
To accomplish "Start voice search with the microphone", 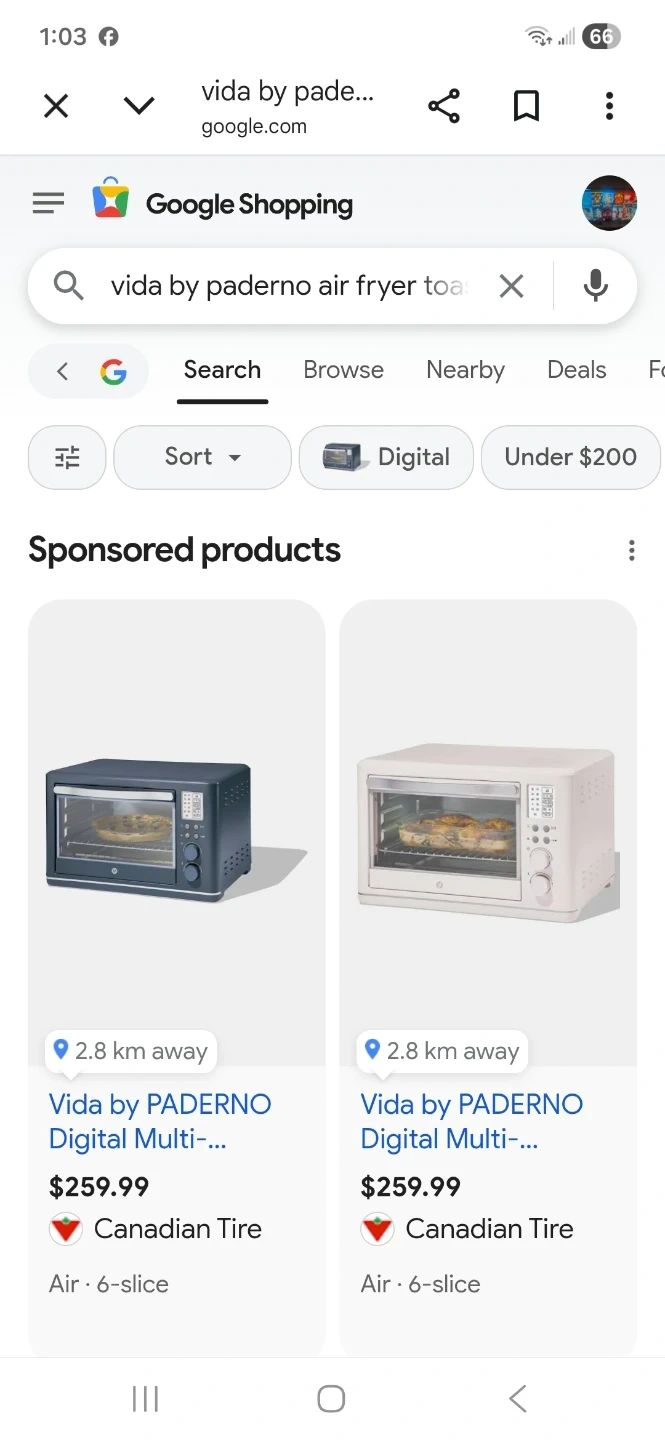I will point(596,286).
